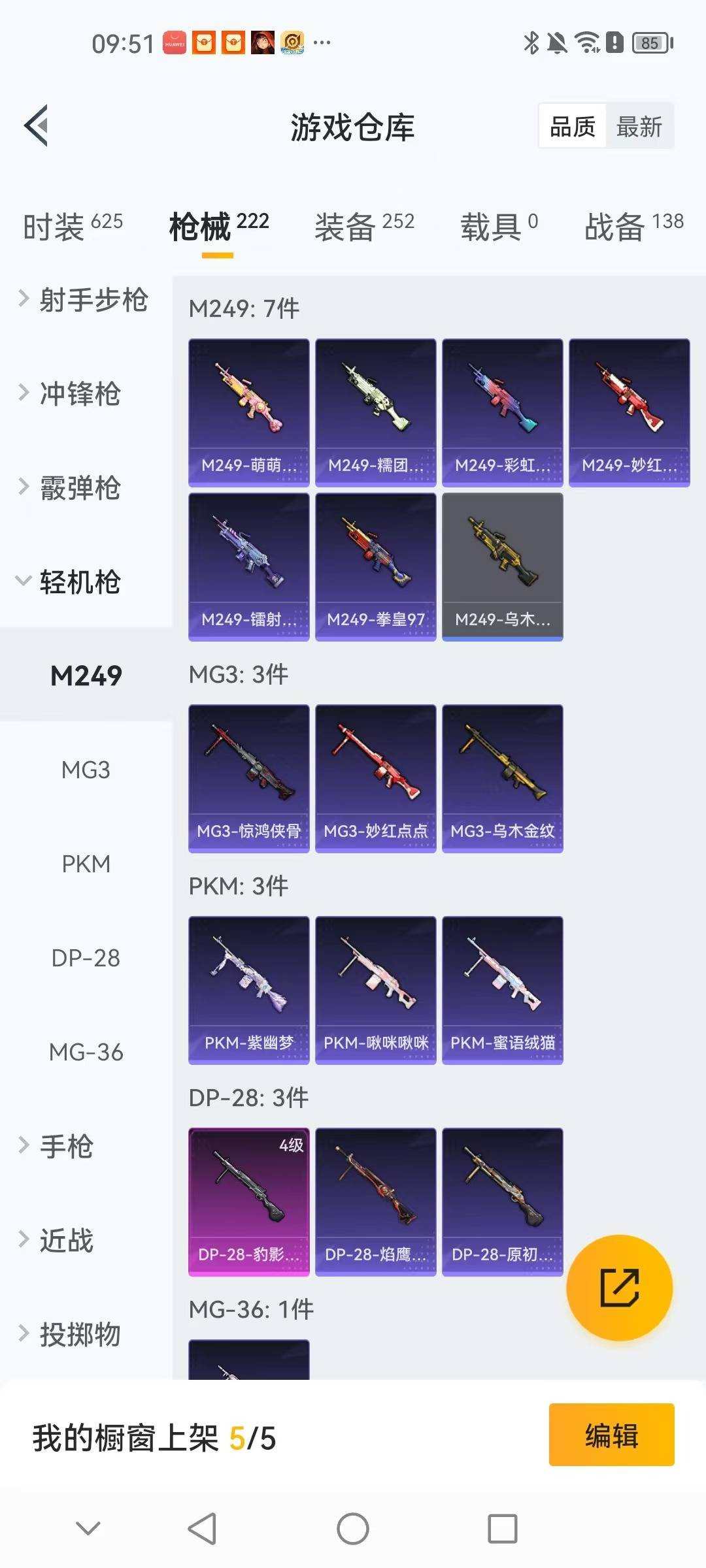Open the M249-拳皇97 skin
Screen dimensions: 706x1568
(375, 566)
